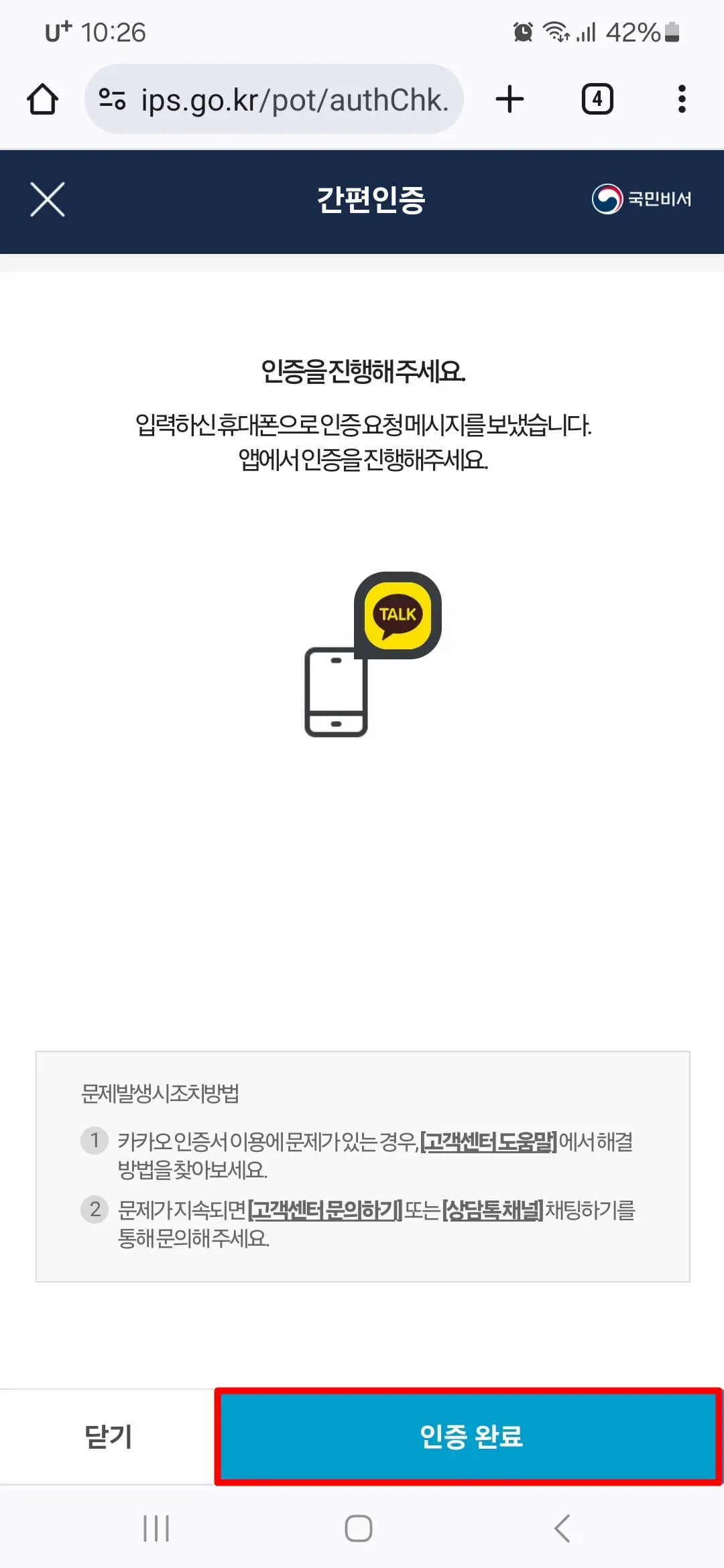
Task: Open the browser tab switcher showing 4 tabs
Action: coord(597,99)
